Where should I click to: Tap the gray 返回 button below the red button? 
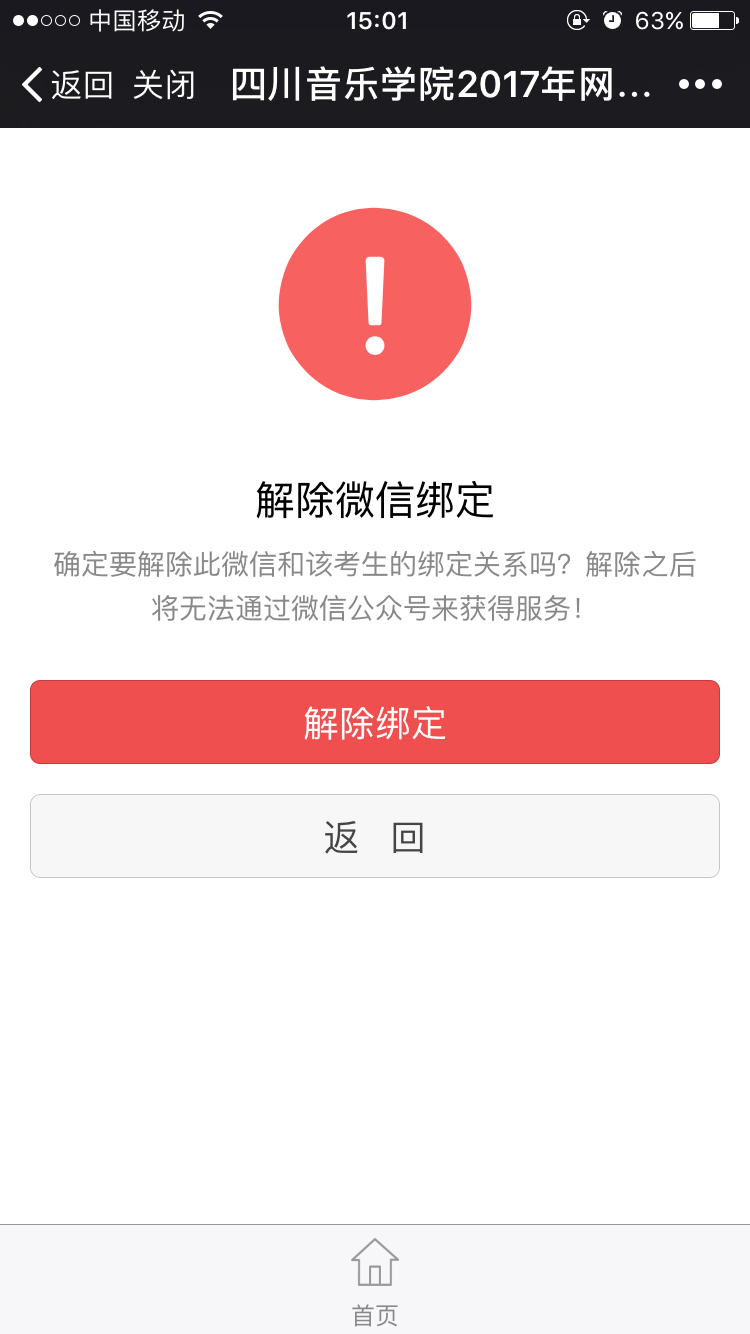pos(375,836)
